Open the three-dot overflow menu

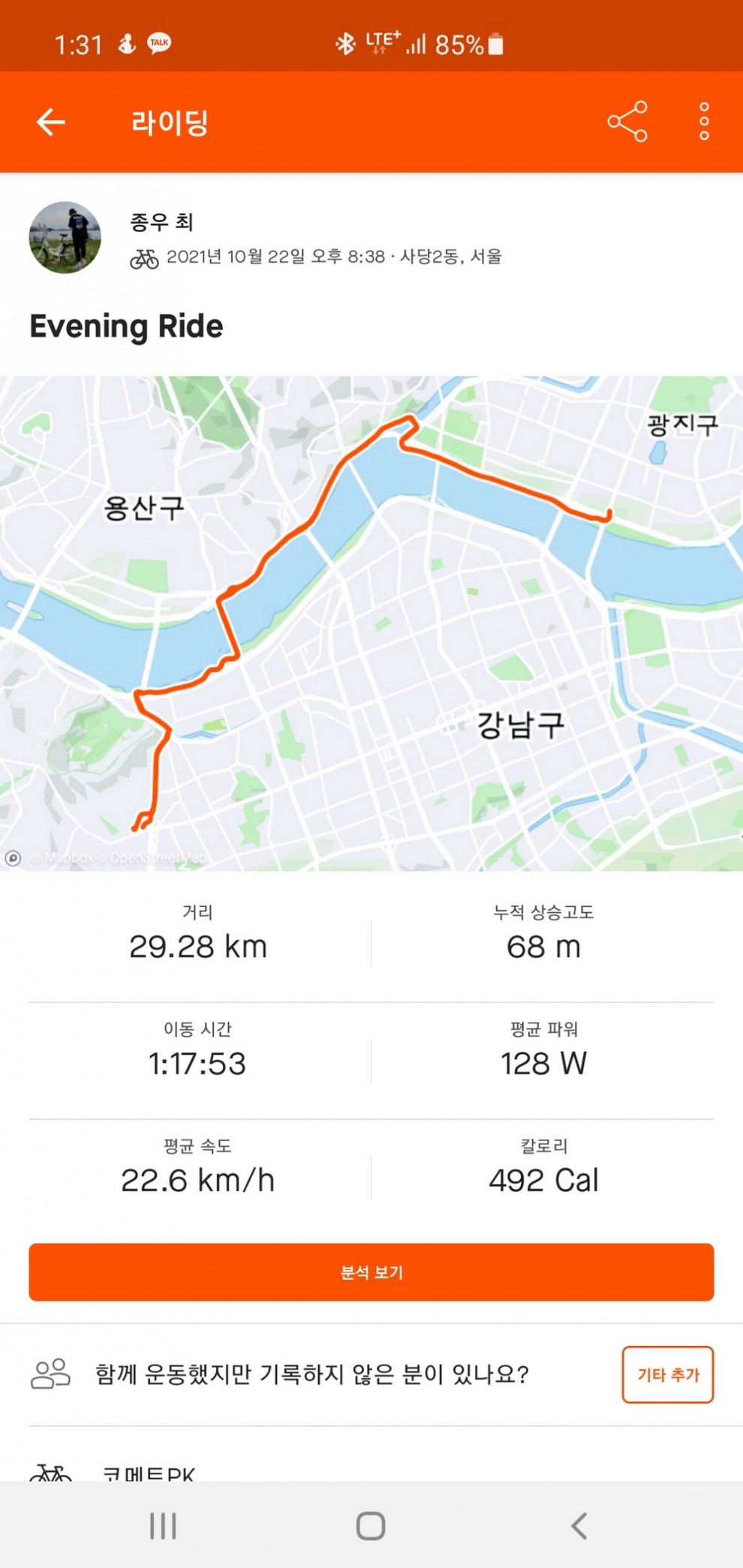point(703,122)
